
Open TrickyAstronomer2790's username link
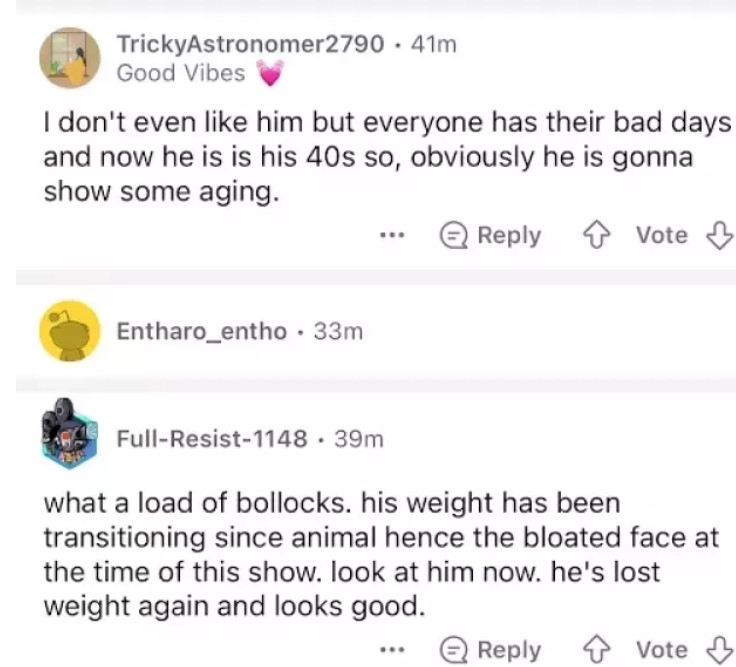pos(250,44)
